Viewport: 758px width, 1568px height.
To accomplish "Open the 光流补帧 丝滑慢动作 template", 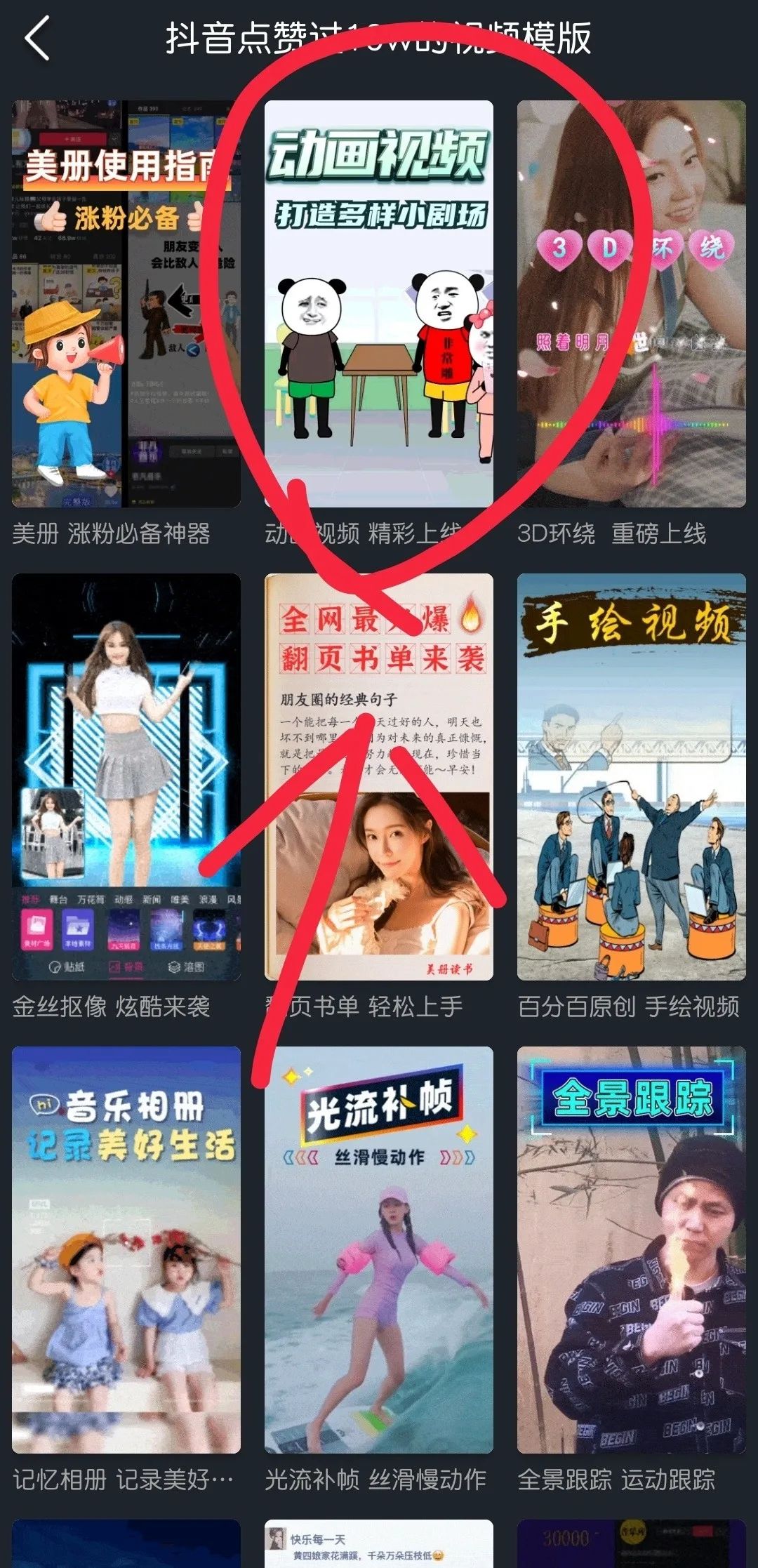I will pos(378,1249).
